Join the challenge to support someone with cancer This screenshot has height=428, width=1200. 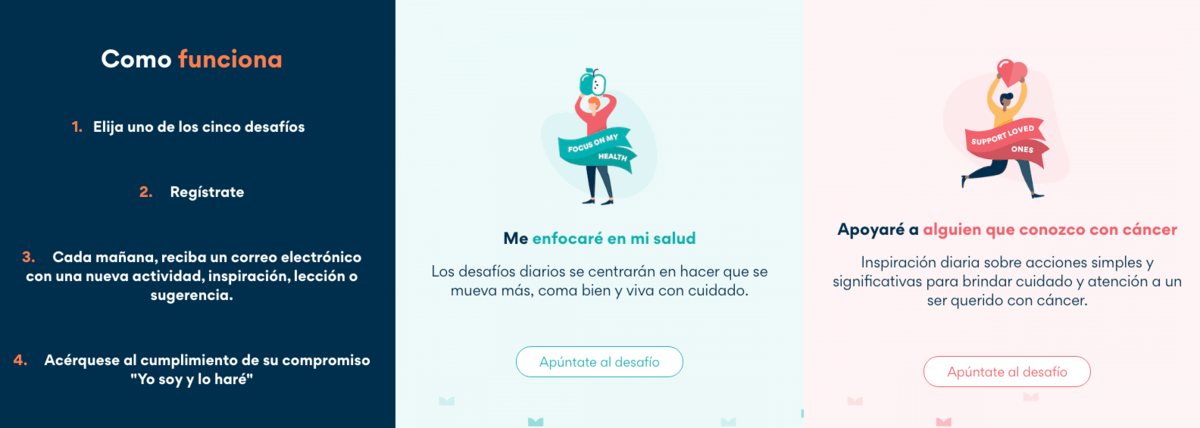[1006, 372]
